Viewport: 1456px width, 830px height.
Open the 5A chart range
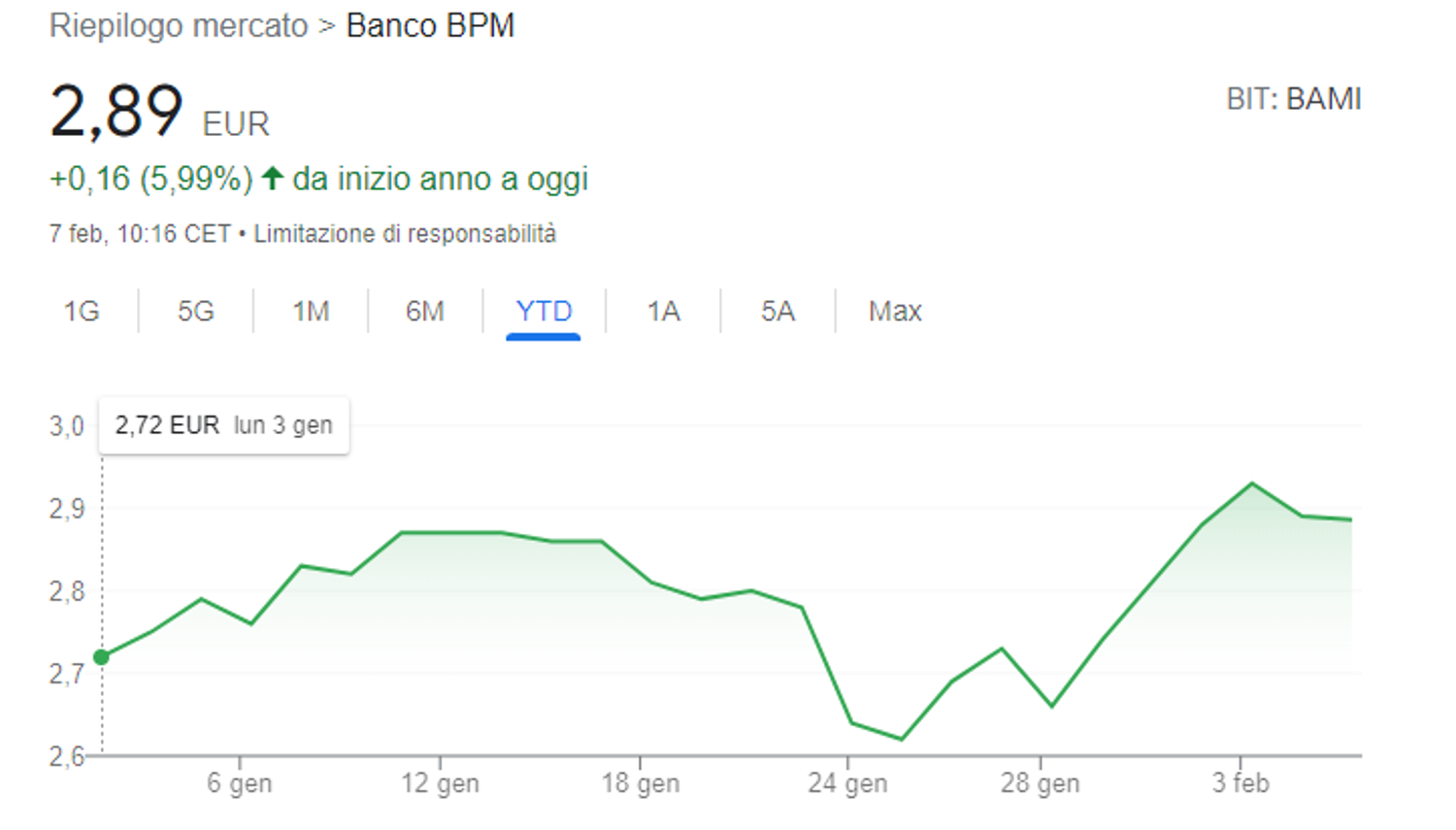778,312
